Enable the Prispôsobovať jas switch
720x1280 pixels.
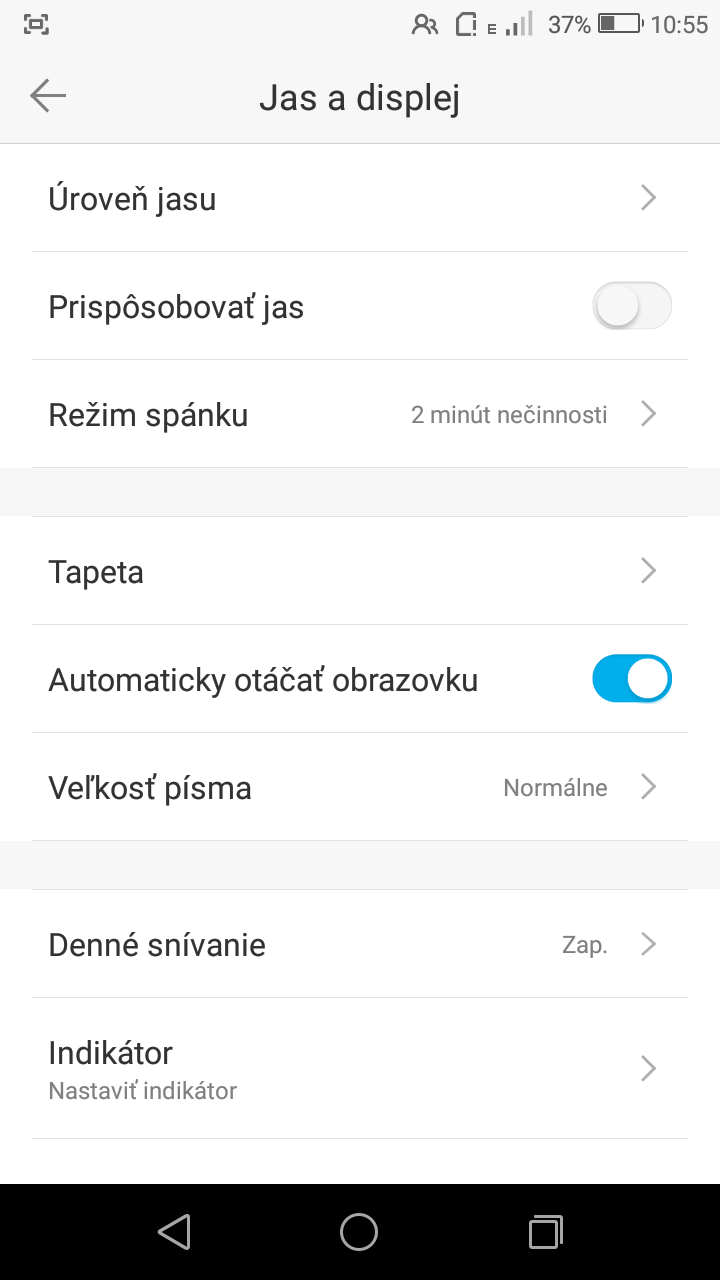point(632,306)
